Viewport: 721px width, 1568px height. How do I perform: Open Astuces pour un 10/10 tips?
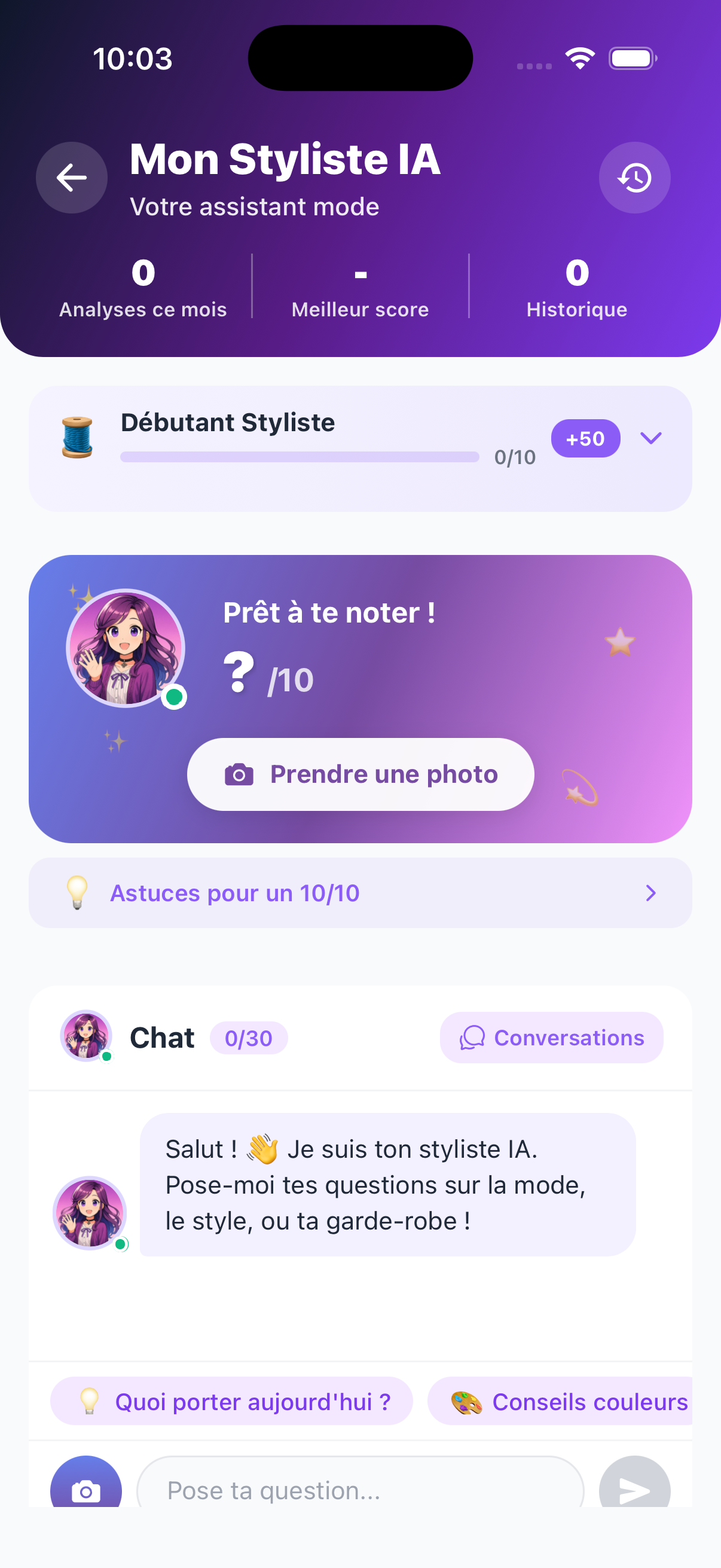click(x=360, y=893)
